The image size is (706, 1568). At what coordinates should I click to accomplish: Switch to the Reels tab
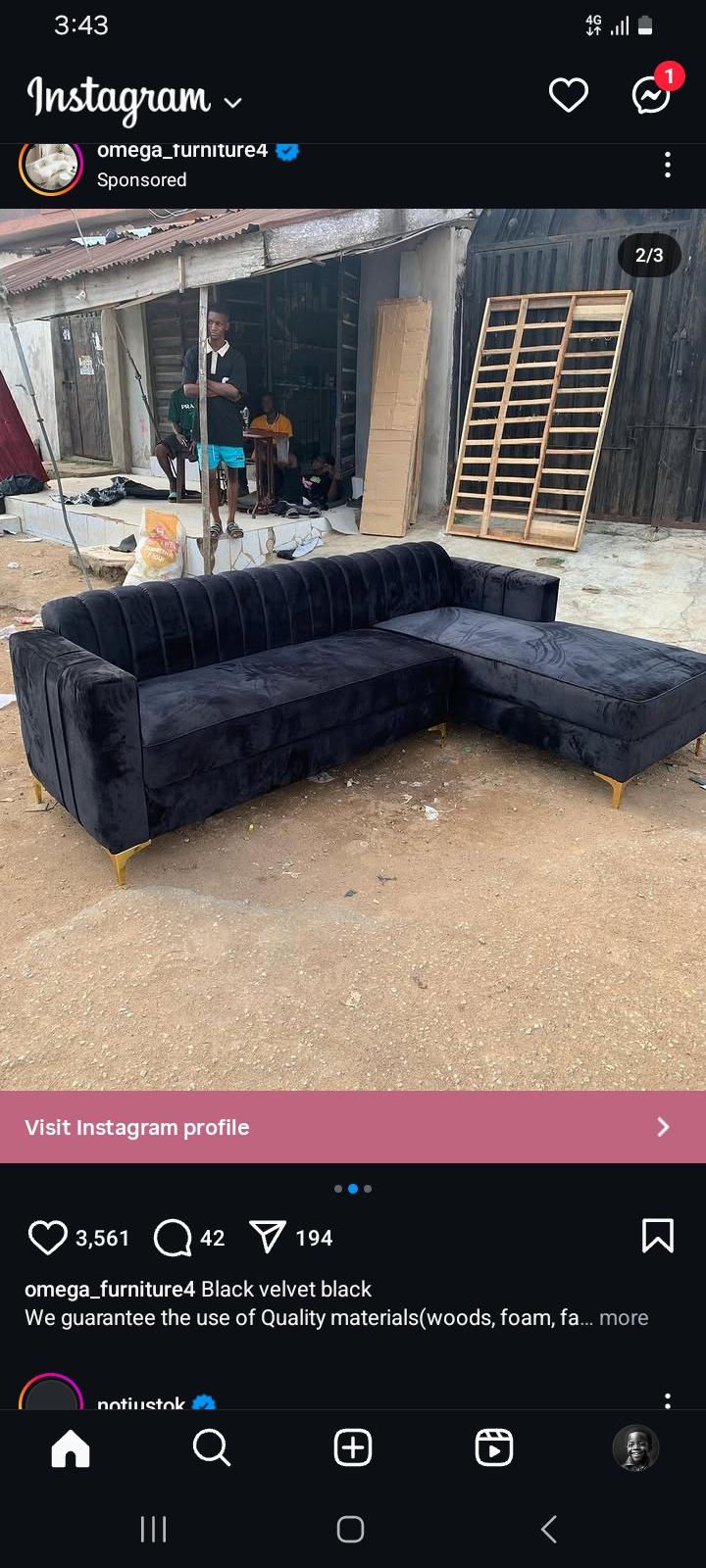[494, 1447]
